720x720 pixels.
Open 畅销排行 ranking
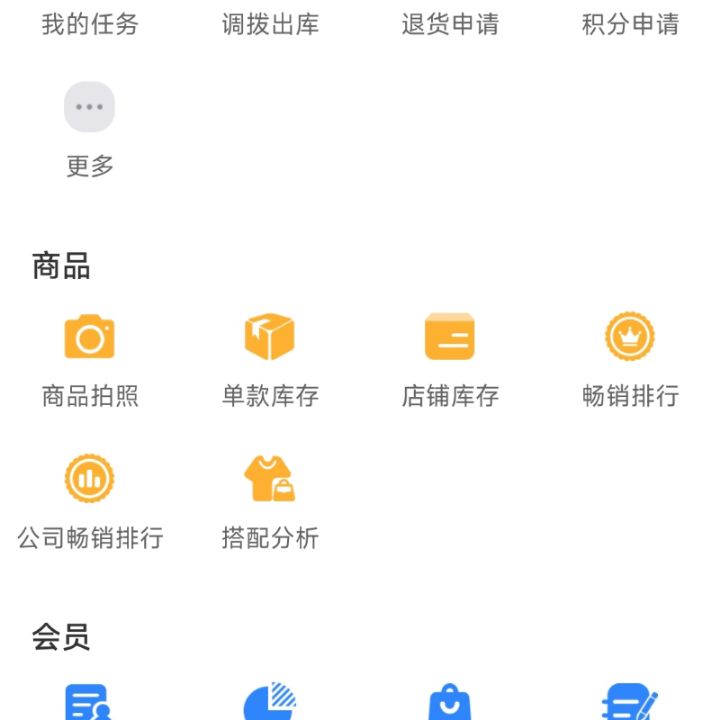[x=630, y=337]
